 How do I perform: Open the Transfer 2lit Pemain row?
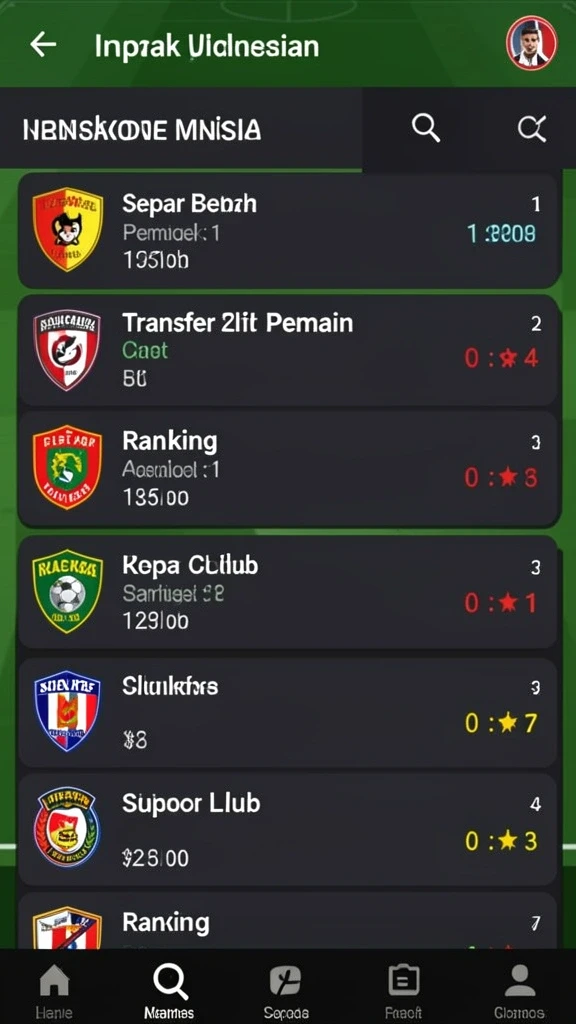coord(288,351)
